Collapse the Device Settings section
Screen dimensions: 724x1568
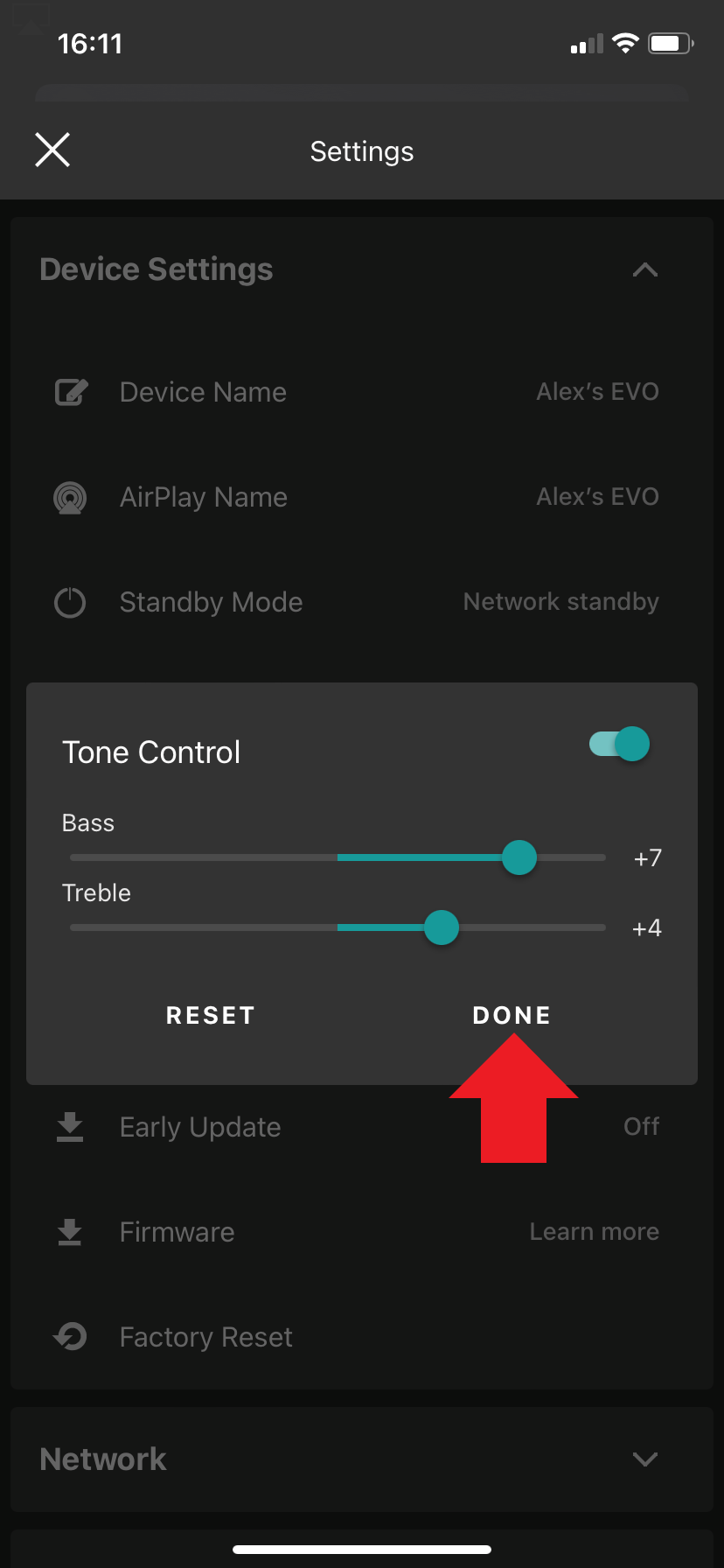pos(644,269)
